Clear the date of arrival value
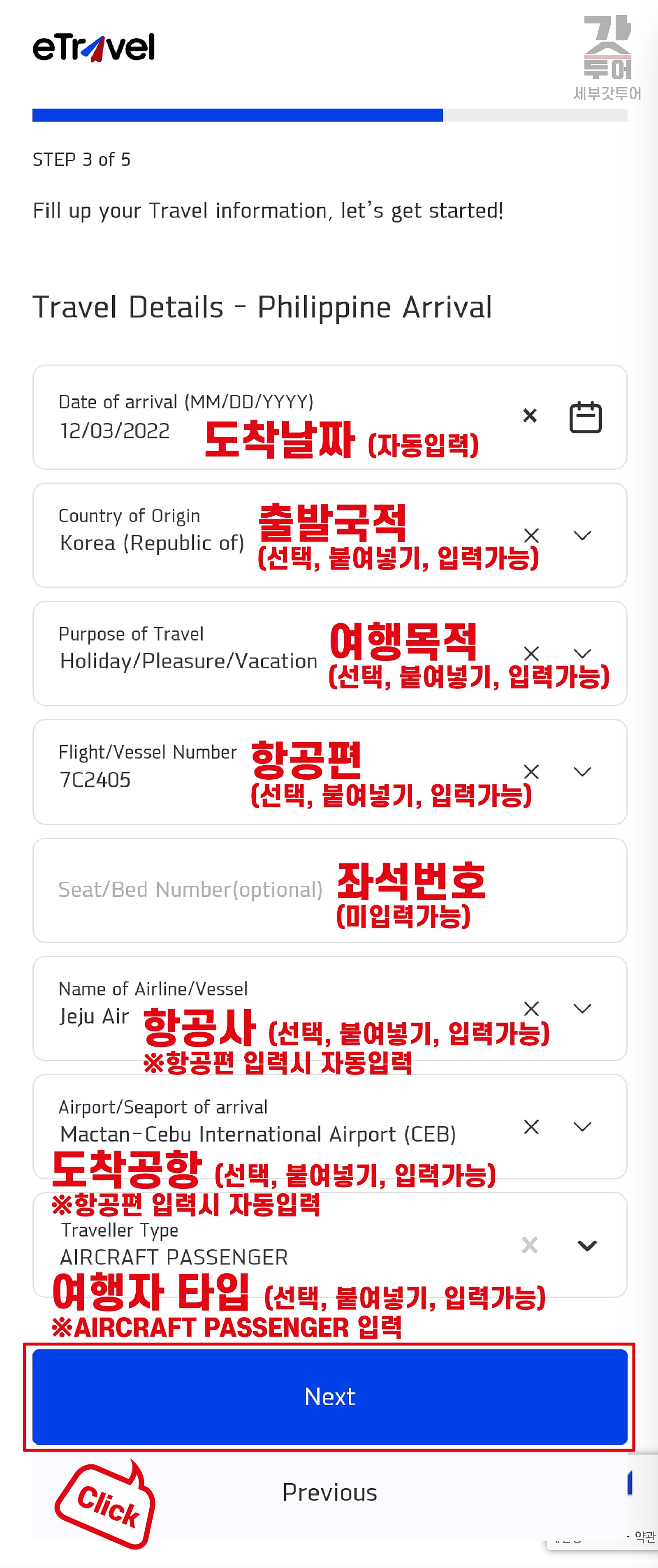This screenshot has width=658, height=1568. tap(530, 416)
